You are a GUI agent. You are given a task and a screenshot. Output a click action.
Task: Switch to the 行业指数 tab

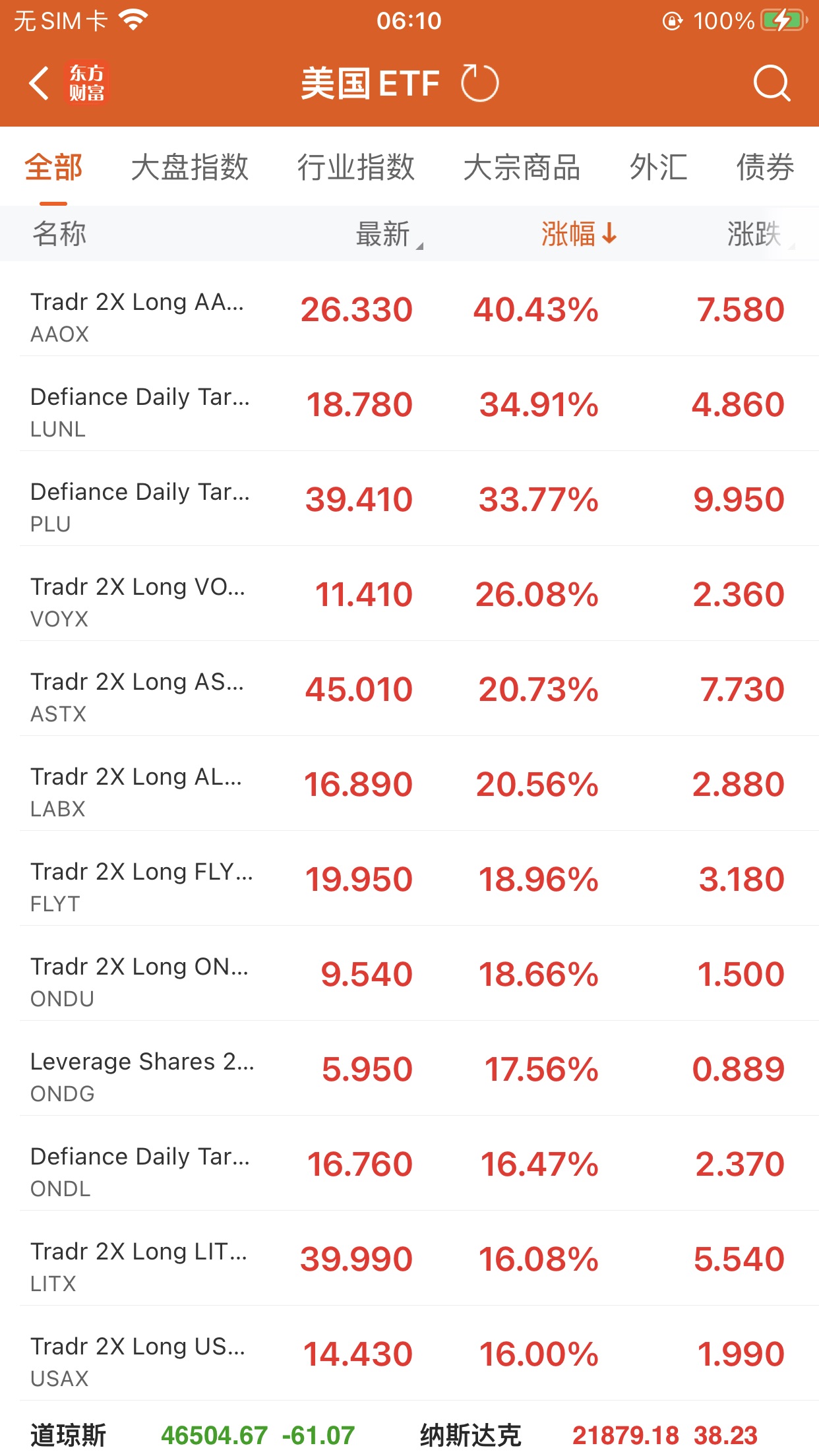(355, 167)
